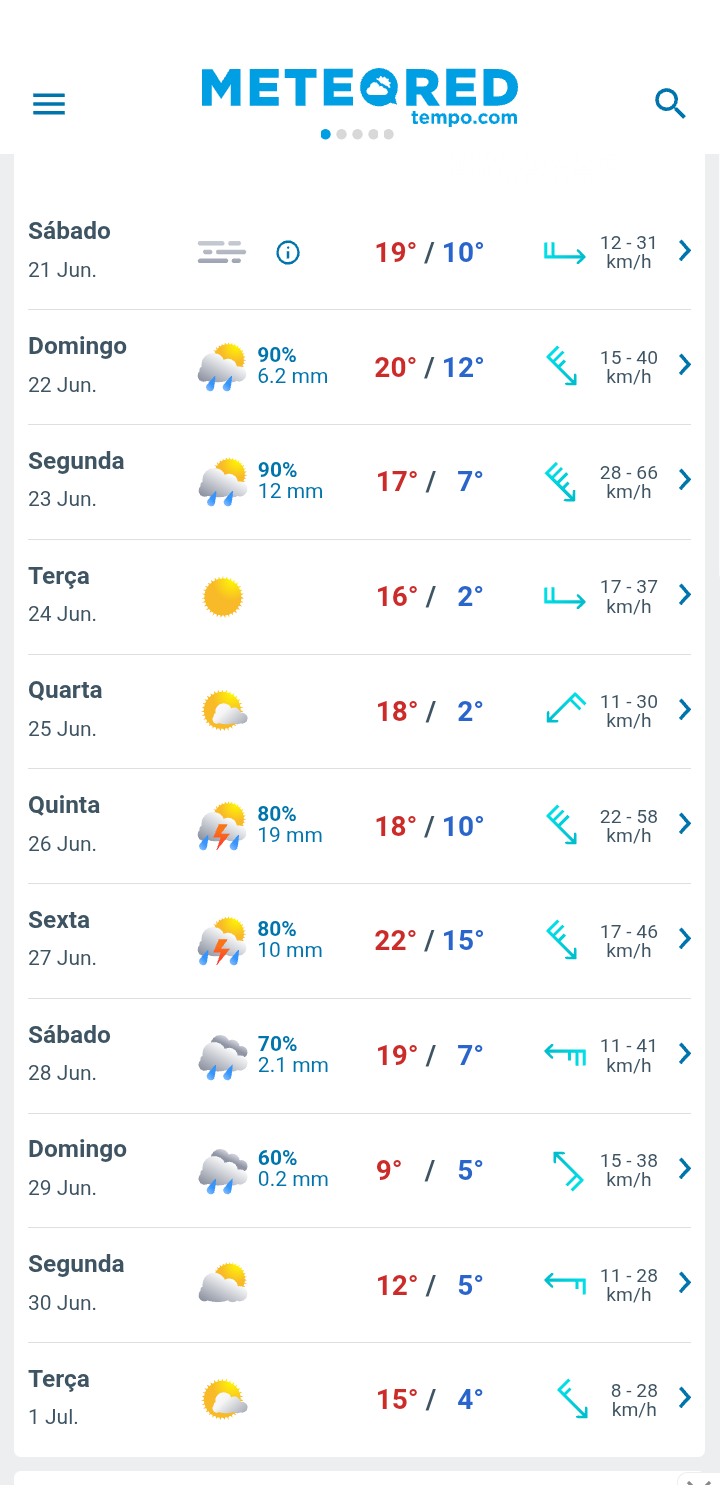Screen dimensions: 720x1485
Task: View the Sábado 28 Jun. forecast
Action: click(359, 1056)
